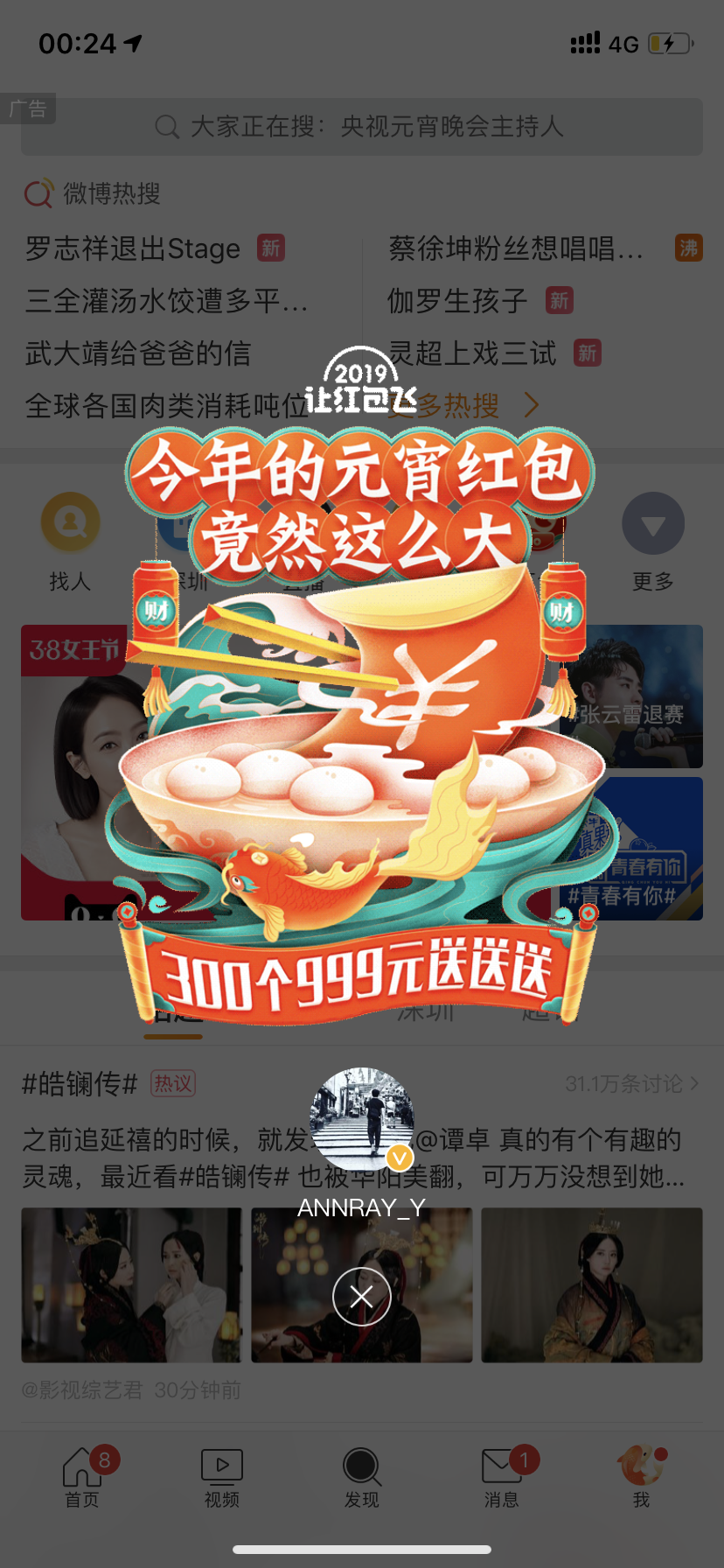
Task: Switch to the 我 tab
Action: pyautogui.click(x=641, y=1477)
